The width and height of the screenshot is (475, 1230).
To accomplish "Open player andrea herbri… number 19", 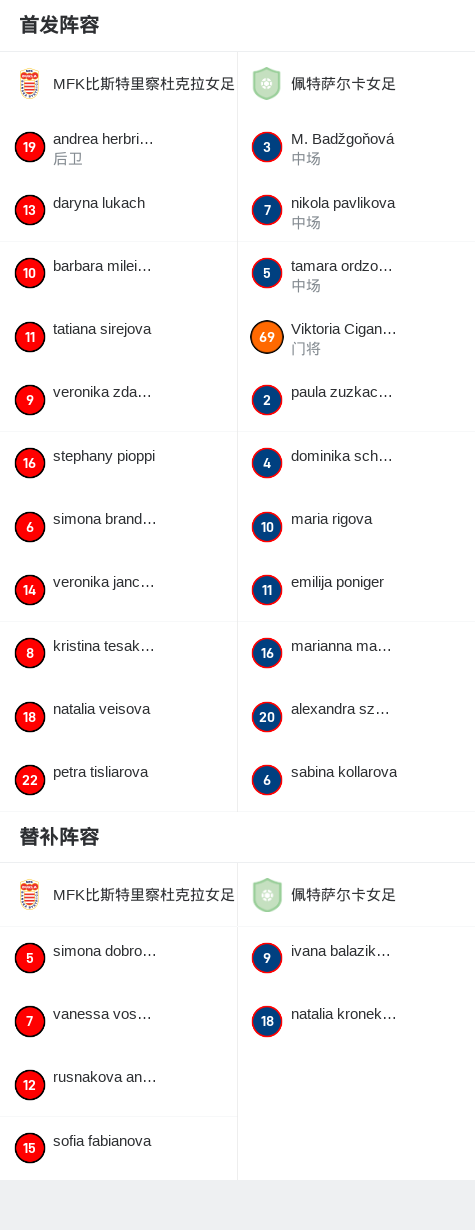I will pos(118,147).
